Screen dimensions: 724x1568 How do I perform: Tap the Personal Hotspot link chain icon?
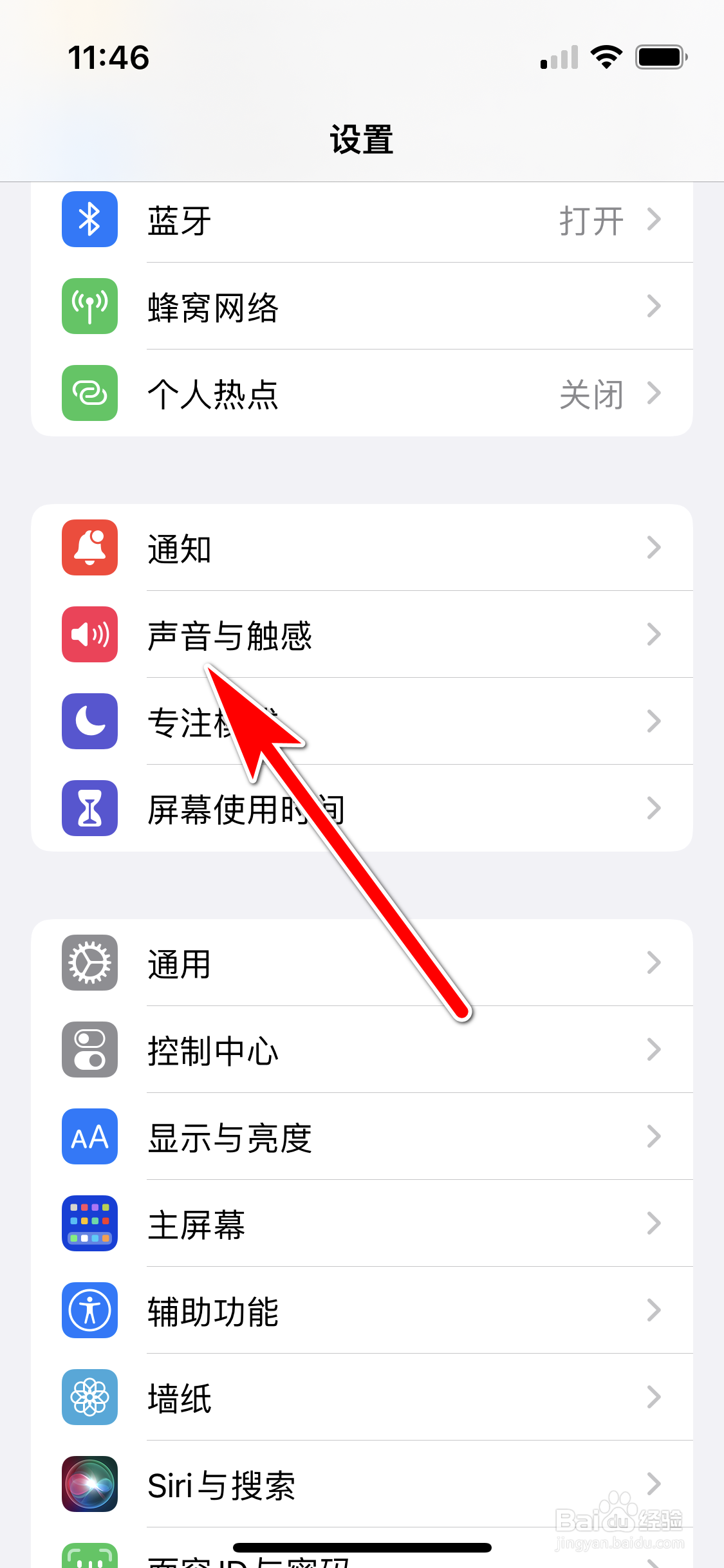click(x=89, y=393)
